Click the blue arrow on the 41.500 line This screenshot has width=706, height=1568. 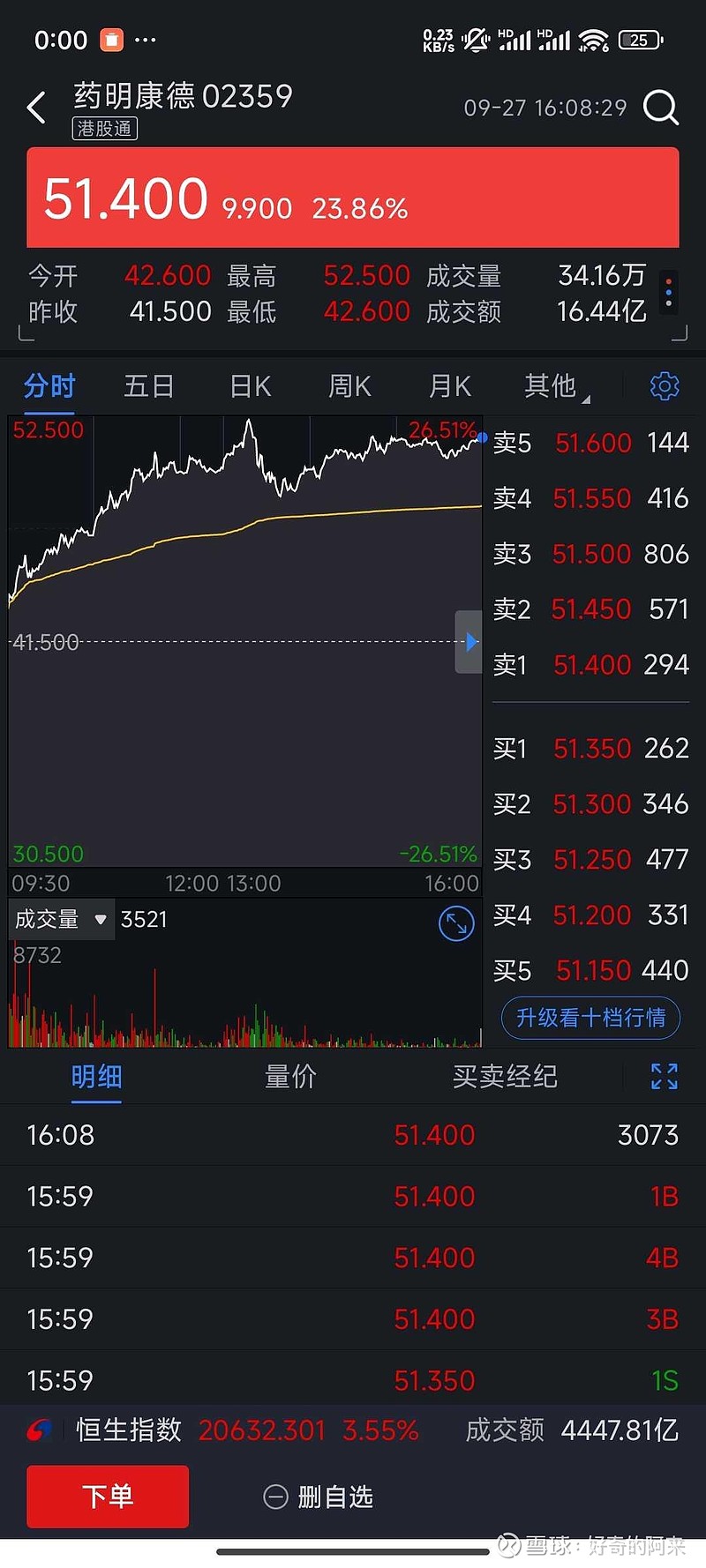[x=470, y=642]
